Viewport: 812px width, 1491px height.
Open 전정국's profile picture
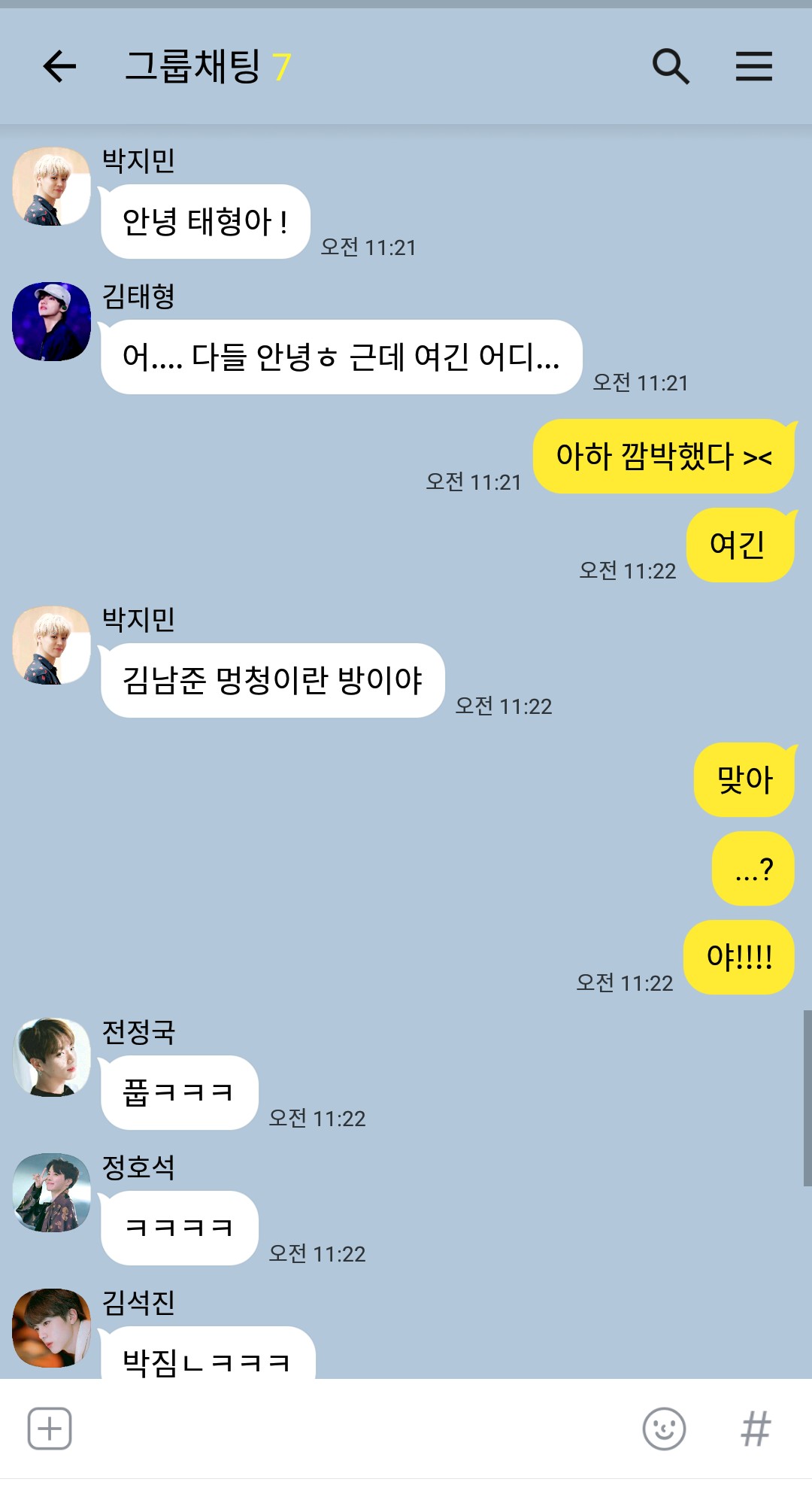pyautogui.click(x=51, y=1057)
